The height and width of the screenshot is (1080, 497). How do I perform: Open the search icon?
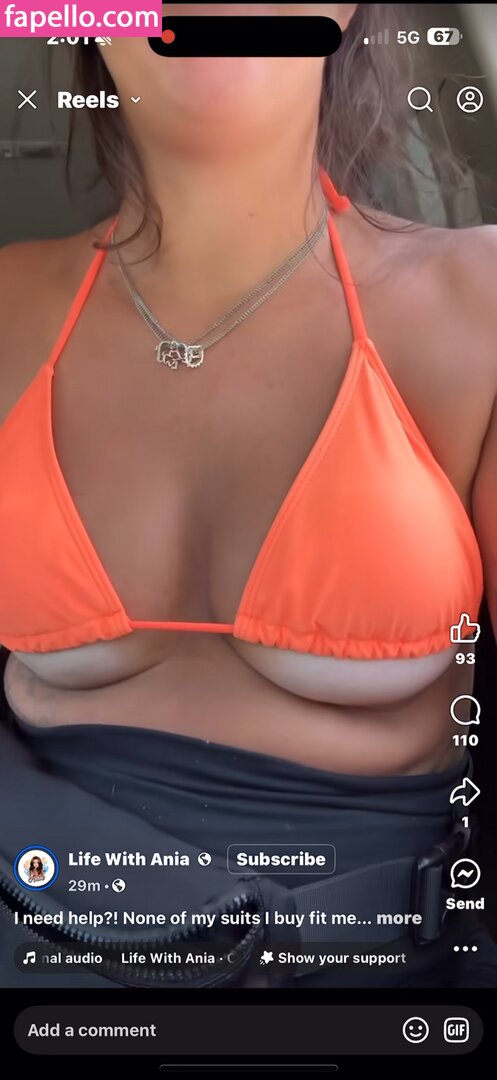click(420, 100)
